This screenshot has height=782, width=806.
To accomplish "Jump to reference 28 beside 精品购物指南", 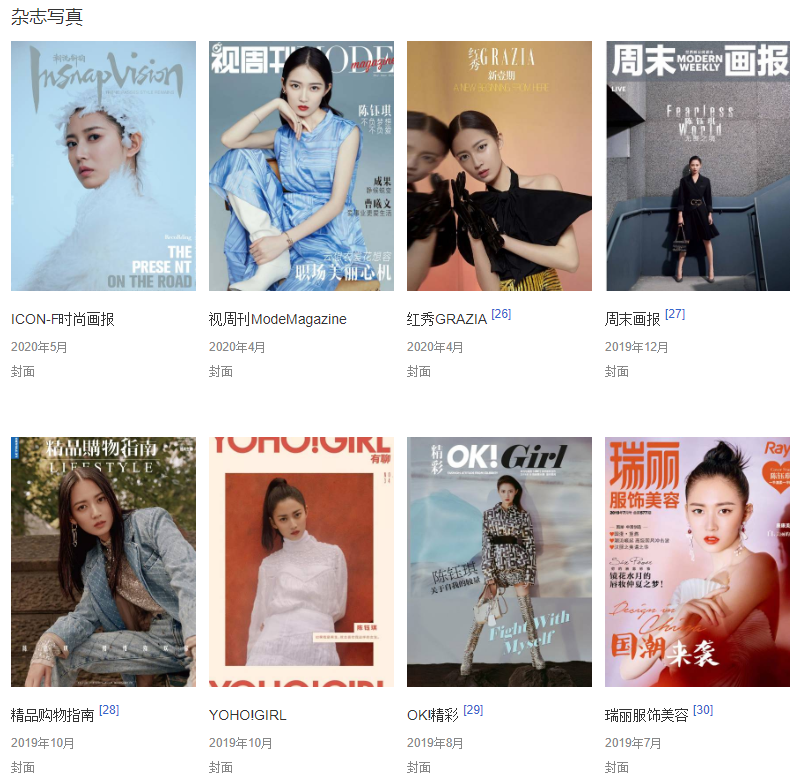I will (109, 710).
